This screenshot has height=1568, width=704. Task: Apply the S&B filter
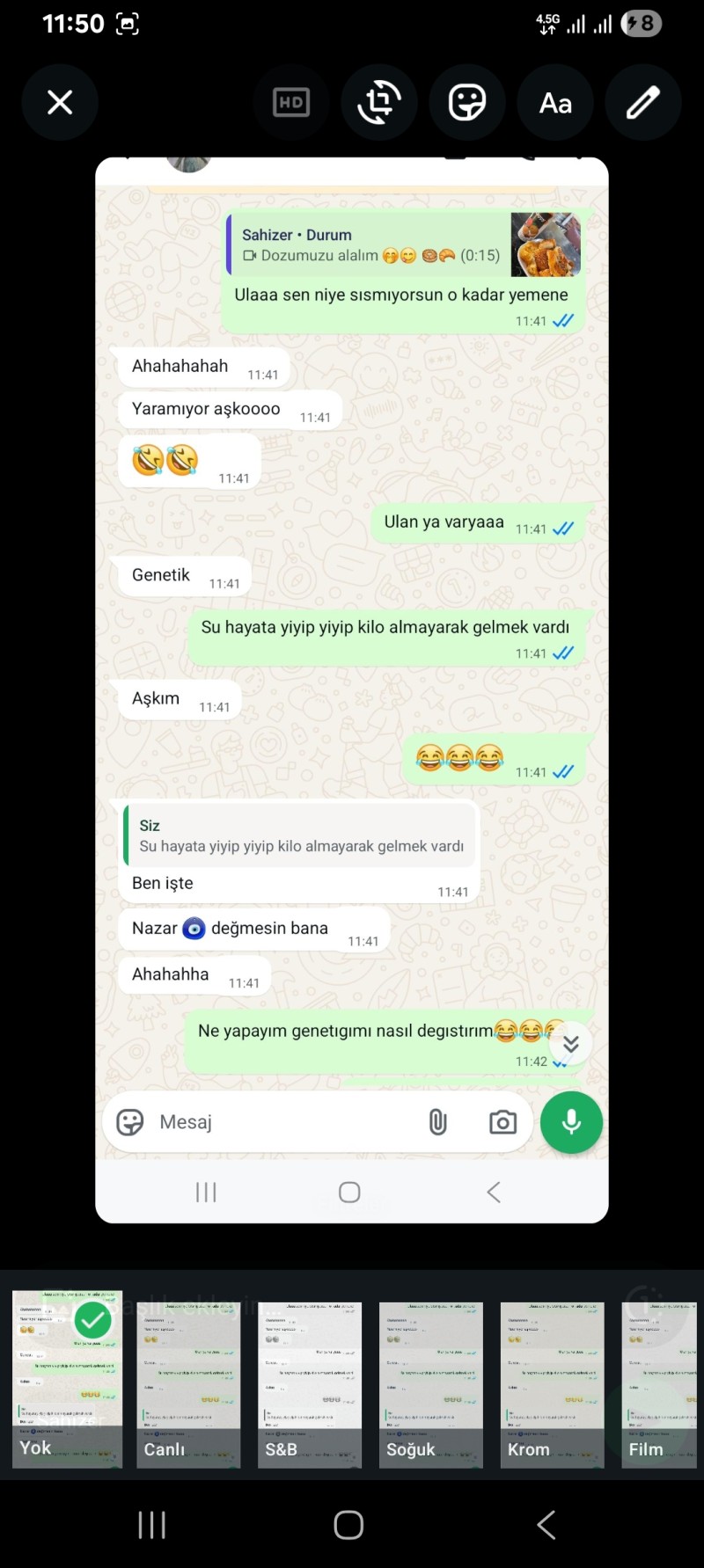(x=310, y=1384)
